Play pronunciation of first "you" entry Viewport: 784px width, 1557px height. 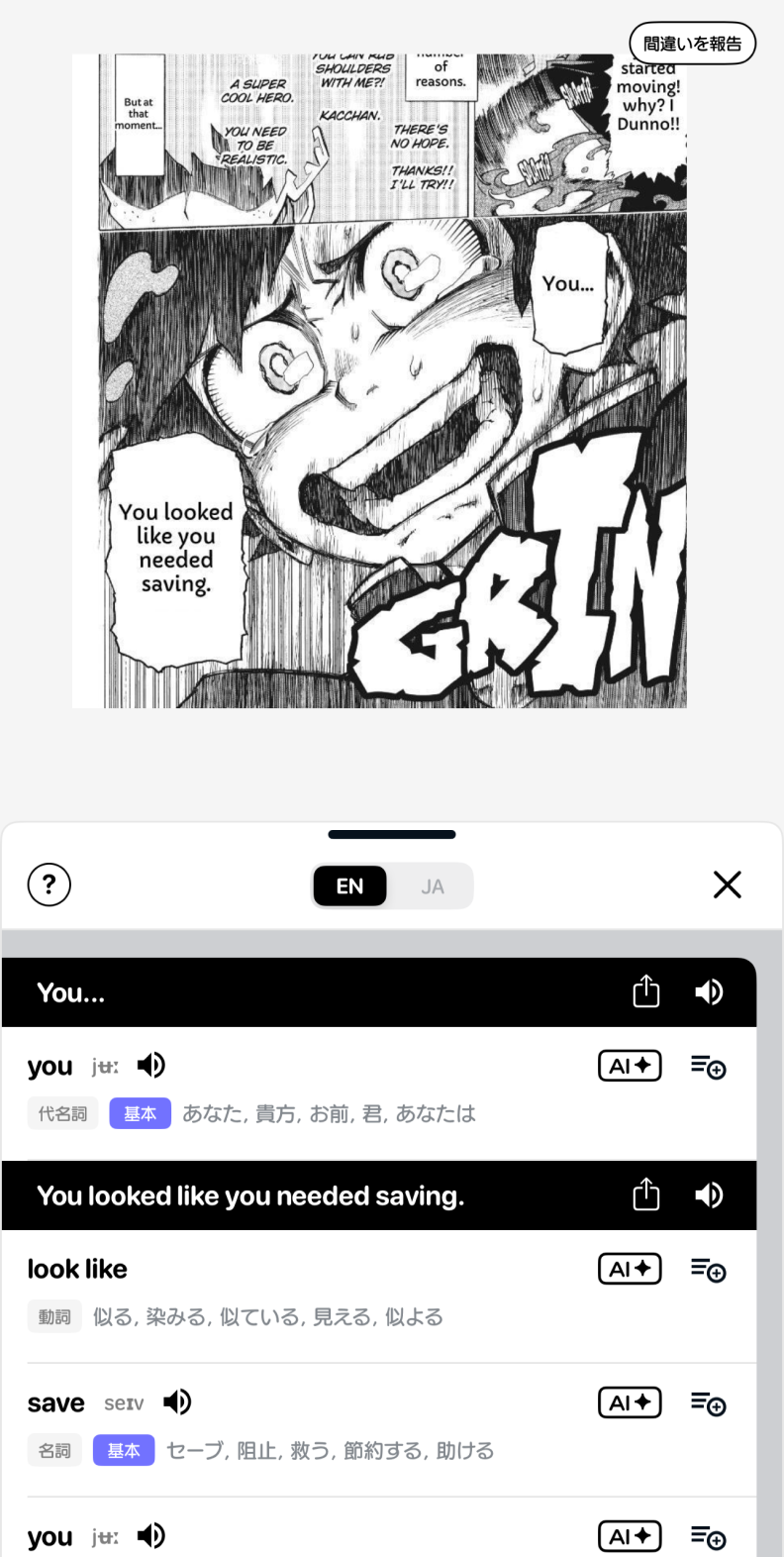pyautogui.click(x=151, y=1065)
